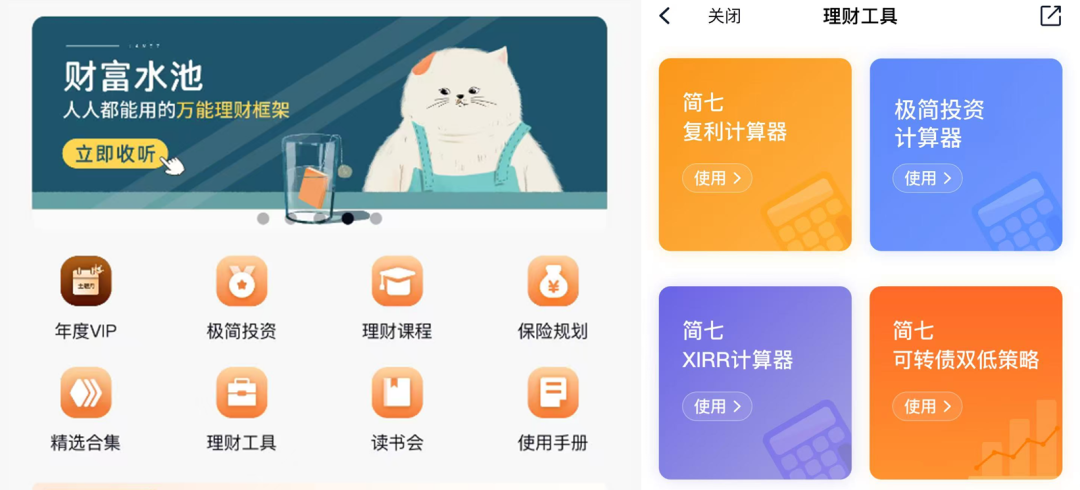Tap 使用 on 简七XIRR计算器
The image size is (1080, 490).
click(717, 406)
